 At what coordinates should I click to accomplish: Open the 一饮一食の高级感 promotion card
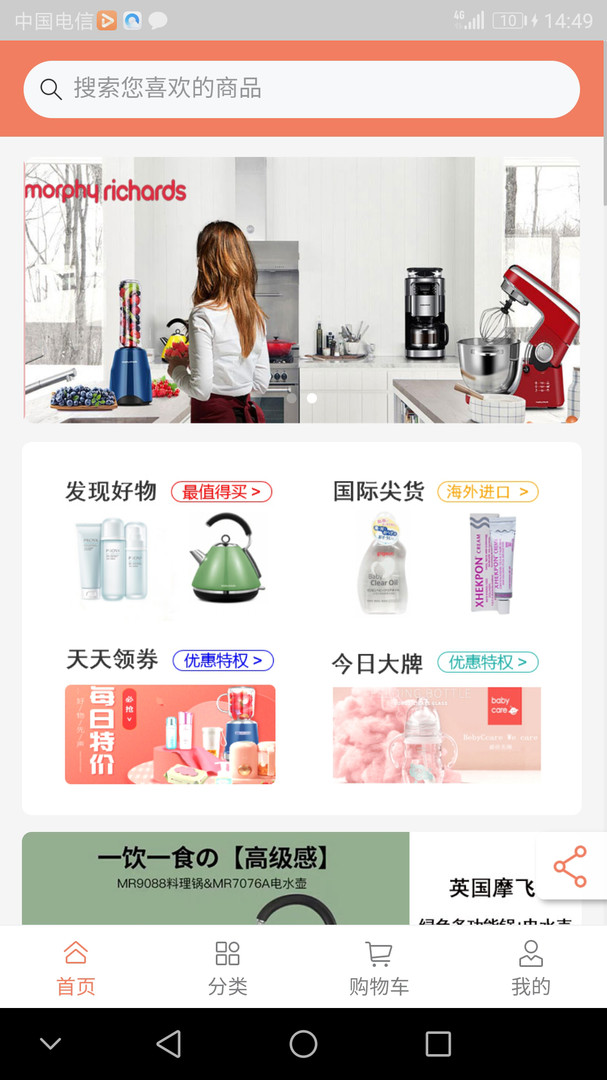pyautogui.click(x=215, y=878)
